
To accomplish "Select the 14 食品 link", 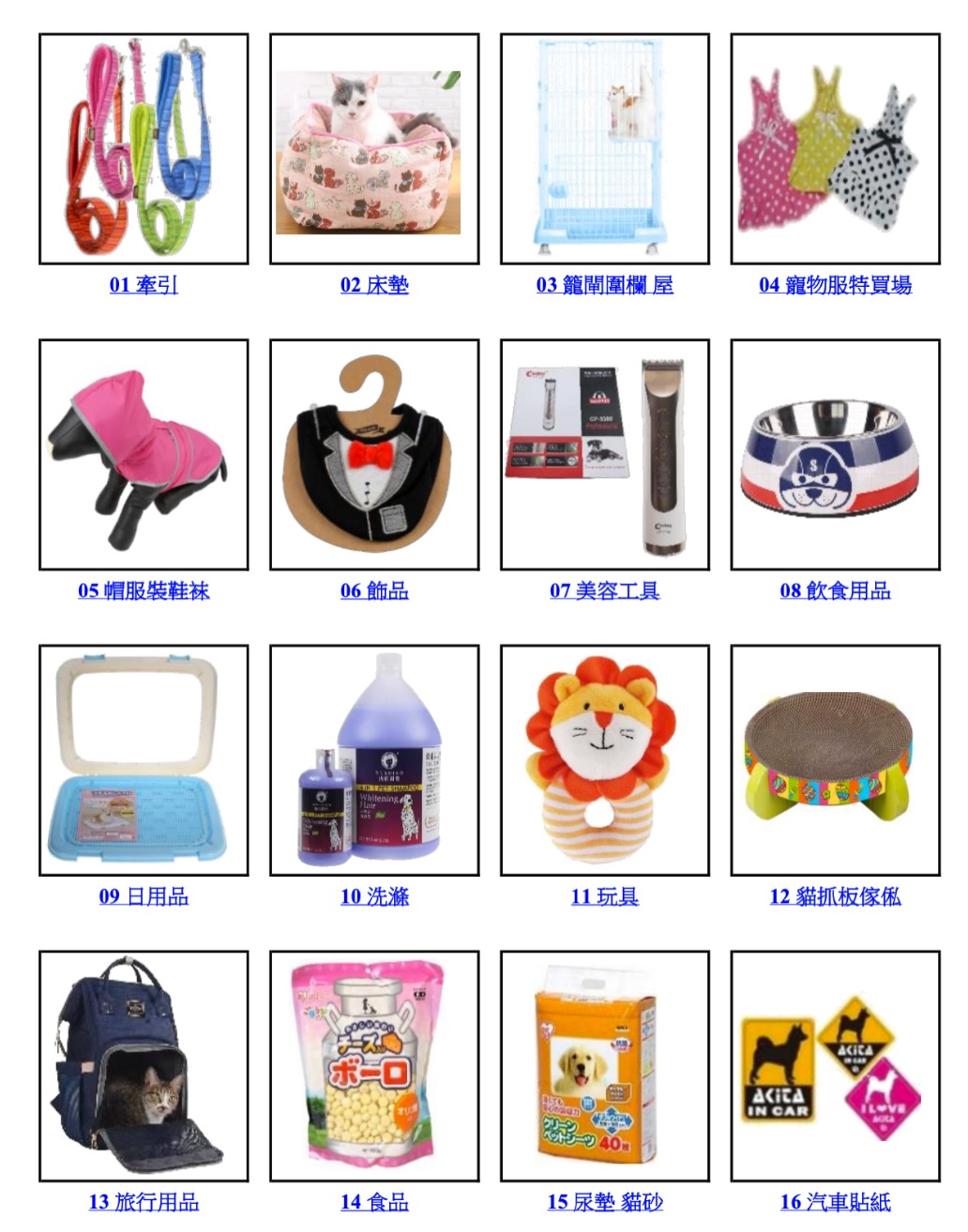I will (x=374, y=1202).
